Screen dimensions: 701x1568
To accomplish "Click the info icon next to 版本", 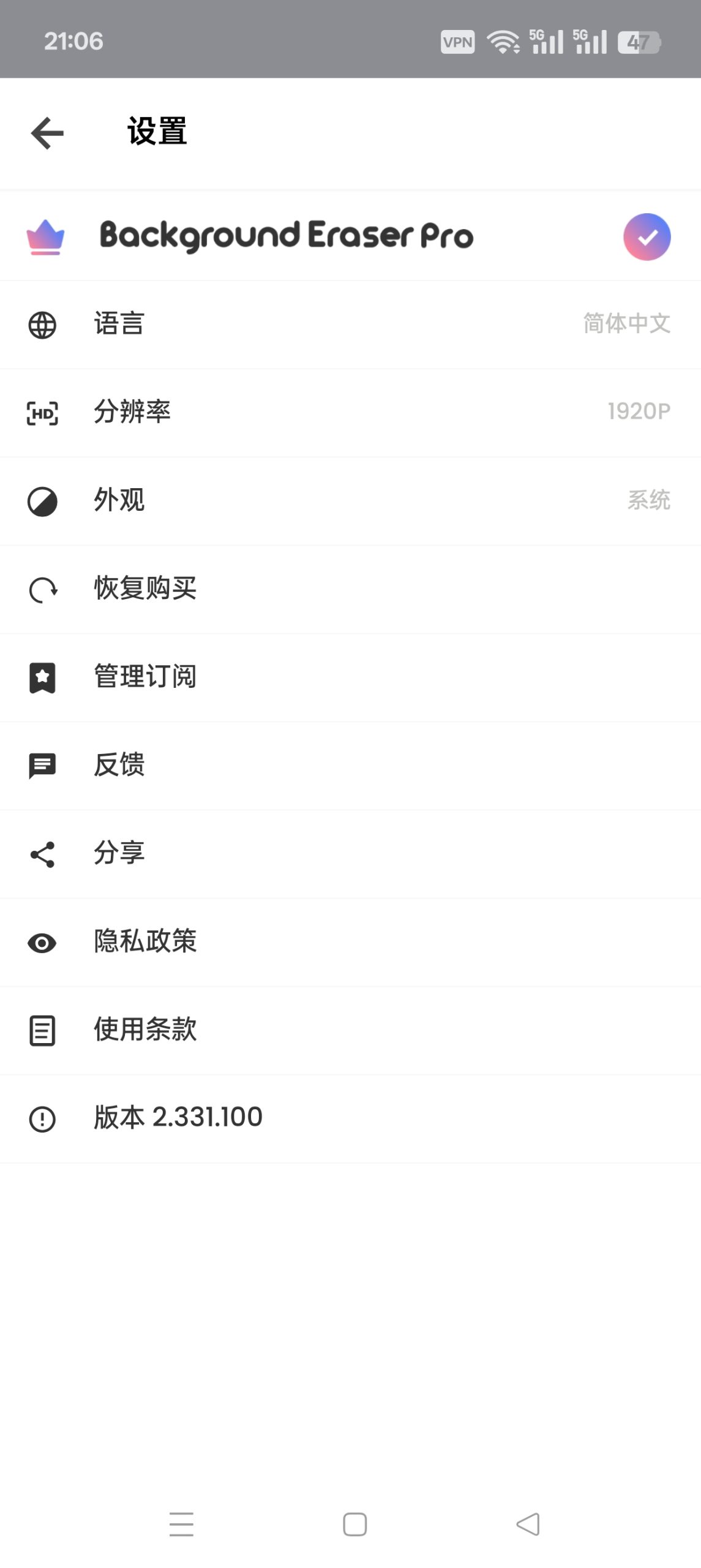I will (42, 1118).
